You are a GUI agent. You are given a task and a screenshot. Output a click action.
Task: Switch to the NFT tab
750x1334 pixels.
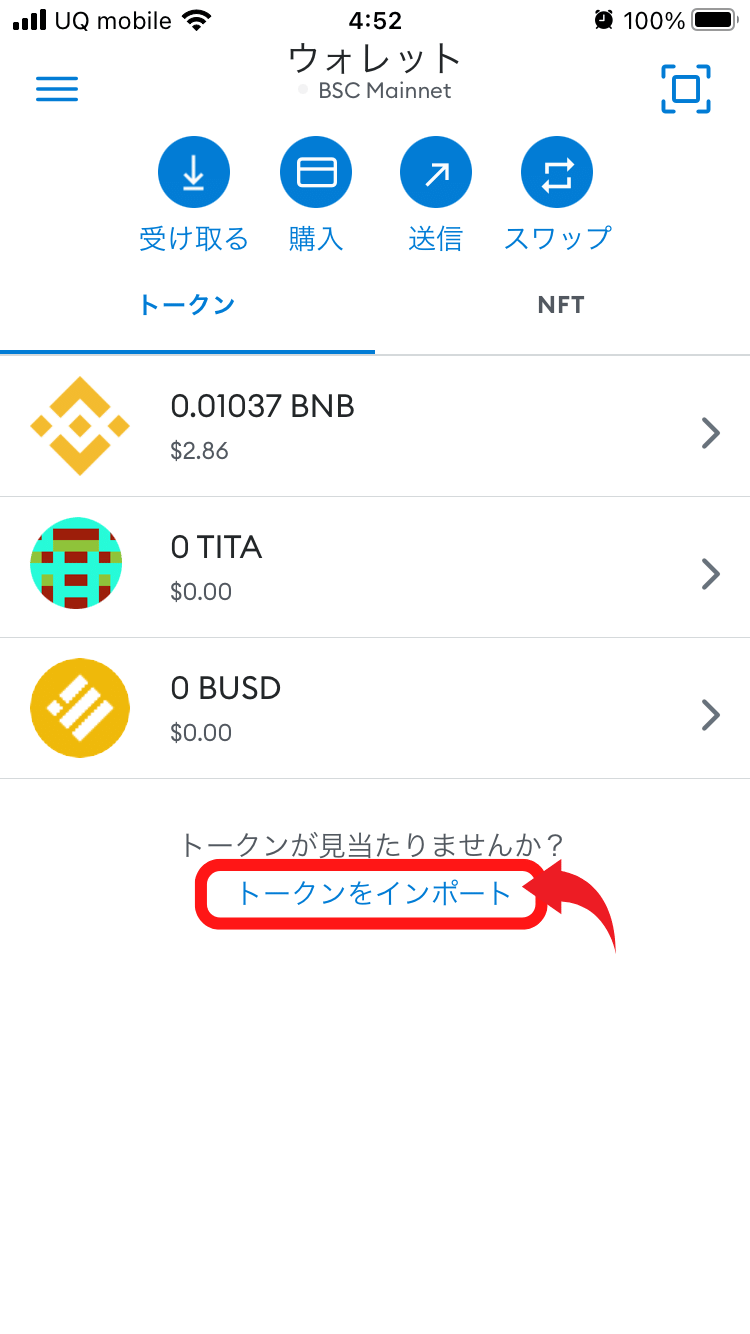[562, 305]
